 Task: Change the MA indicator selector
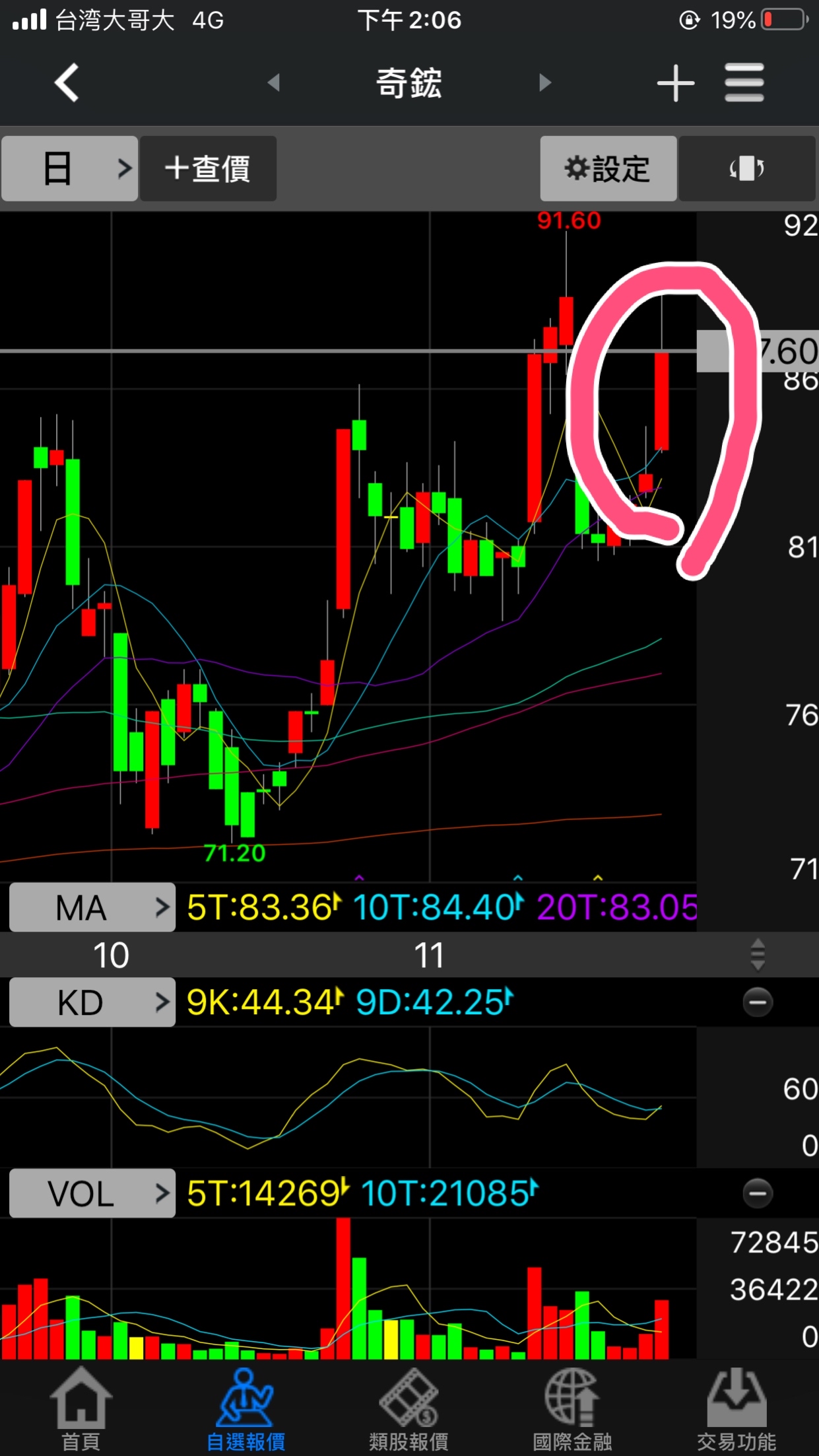pyautogui.click(x=92, y=907)
